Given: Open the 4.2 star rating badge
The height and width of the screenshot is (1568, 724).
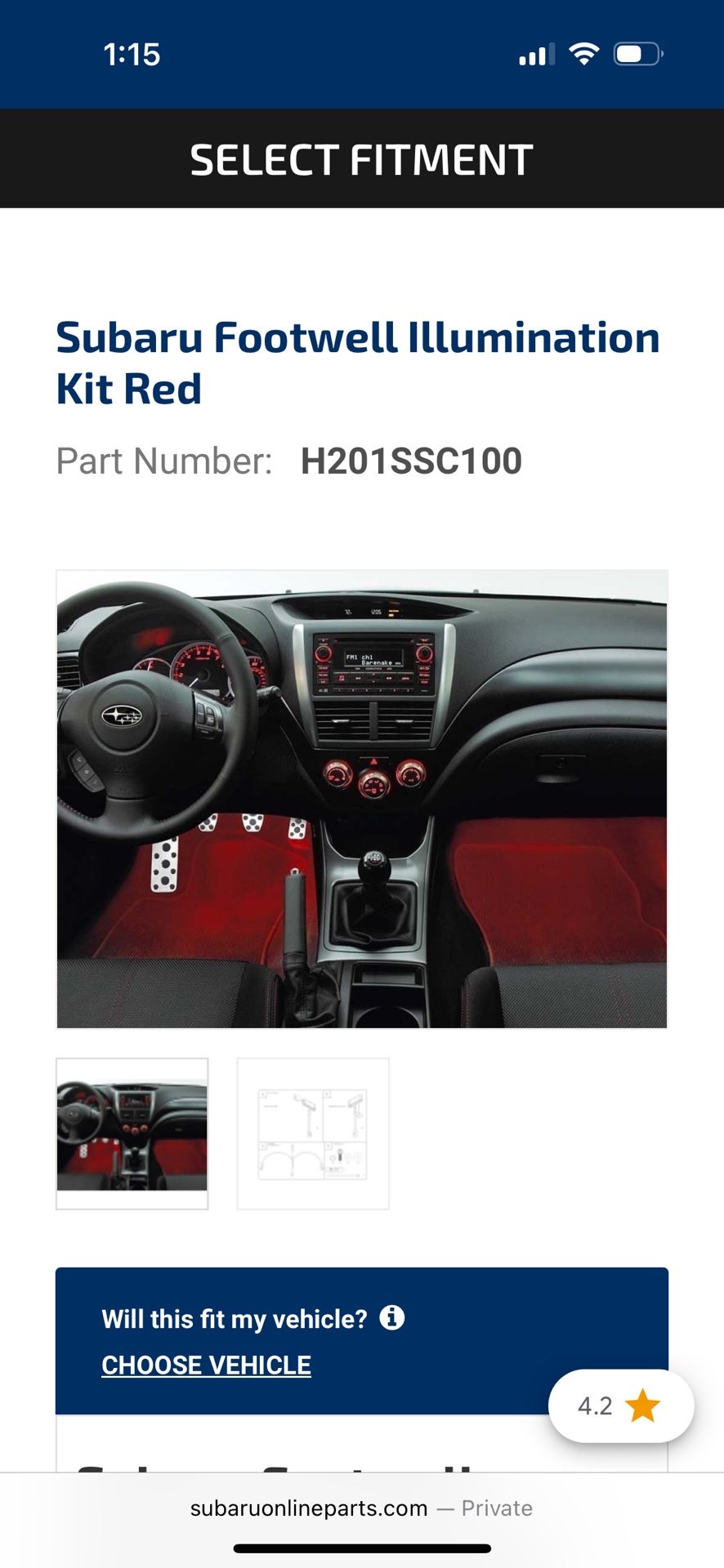Looking at the screenshot, I should (621, 1405).
